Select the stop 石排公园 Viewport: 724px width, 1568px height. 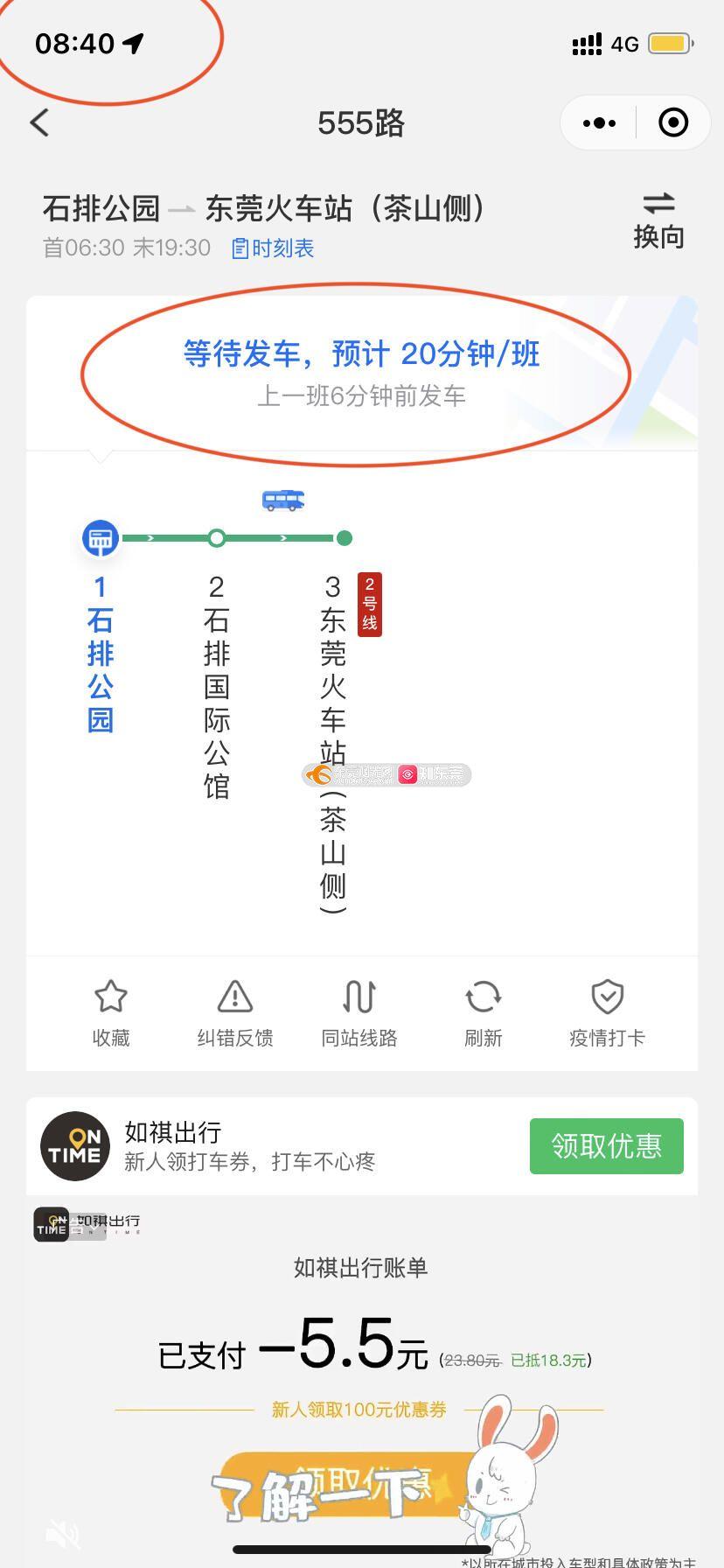coord(101,652)
